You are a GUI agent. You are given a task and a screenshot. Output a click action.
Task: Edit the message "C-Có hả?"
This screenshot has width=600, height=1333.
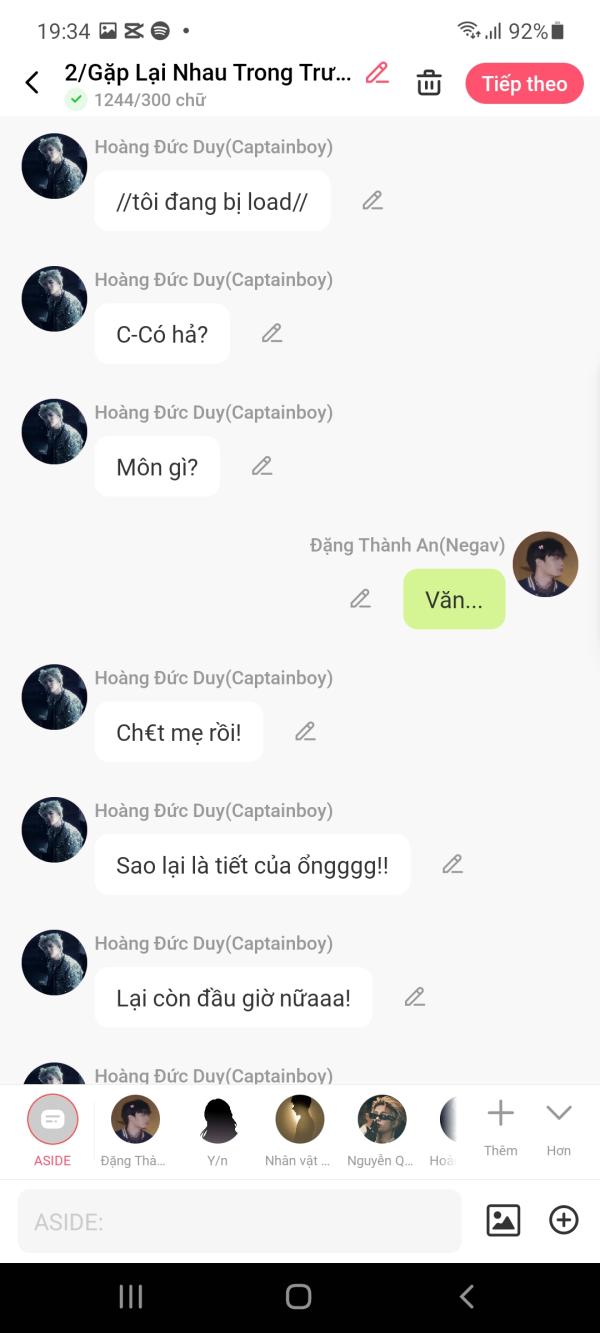click(272, 333)
